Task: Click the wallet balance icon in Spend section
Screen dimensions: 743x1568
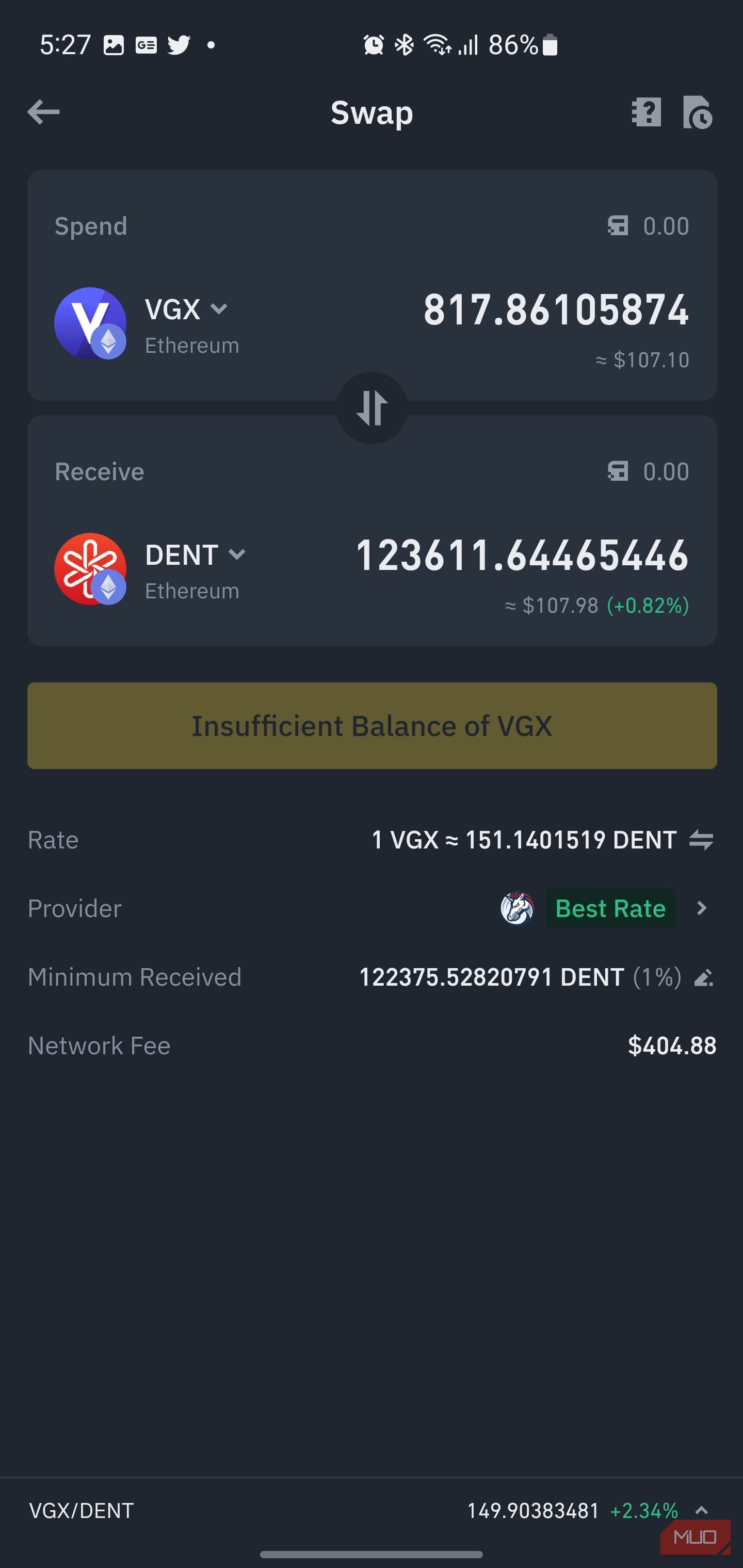Action: [619, 226]
